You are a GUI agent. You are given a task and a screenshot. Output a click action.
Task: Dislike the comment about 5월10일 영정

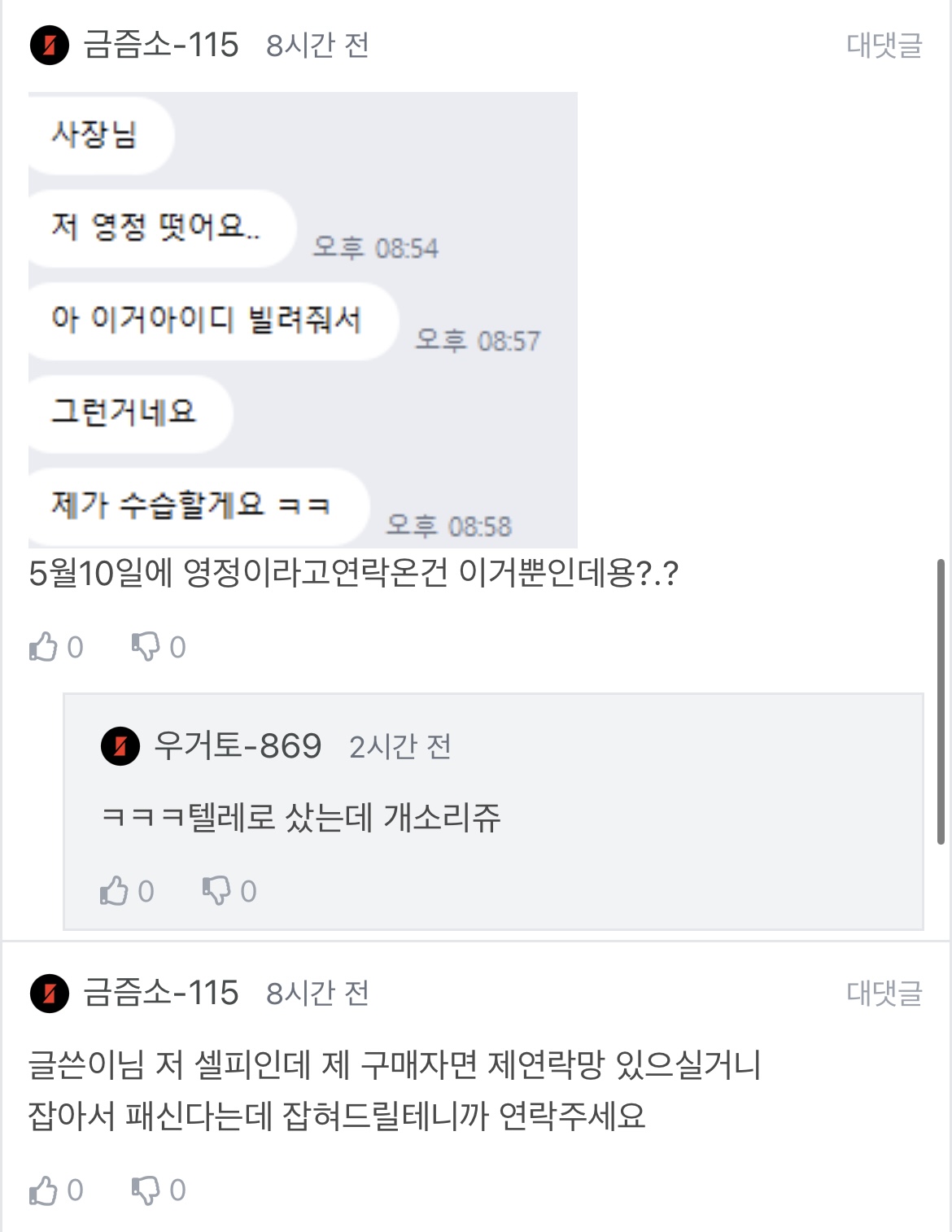tap(146, 647)
